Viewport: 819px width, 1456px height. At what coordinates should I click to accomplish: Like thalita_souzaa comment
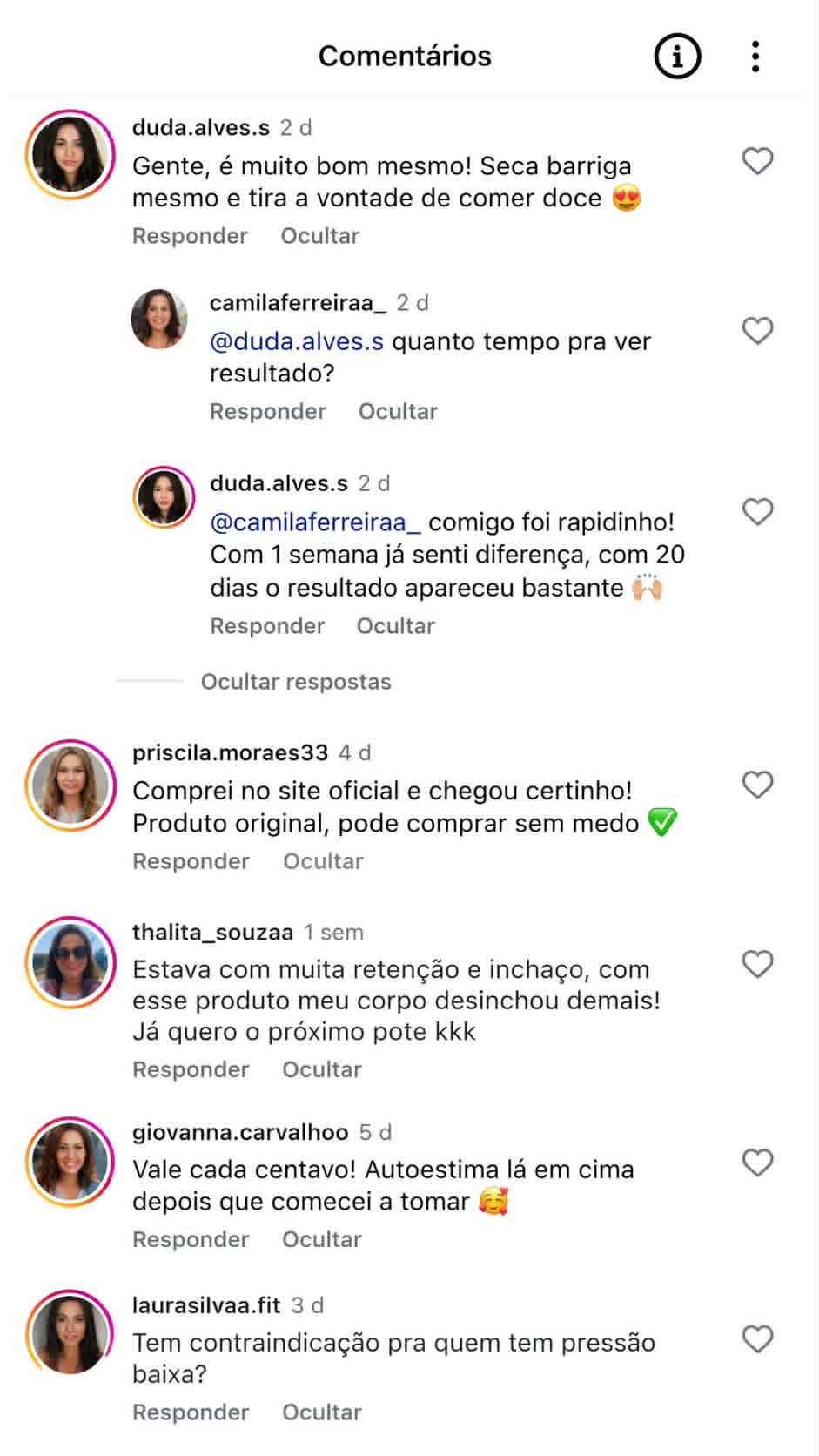tap(757, 964)
